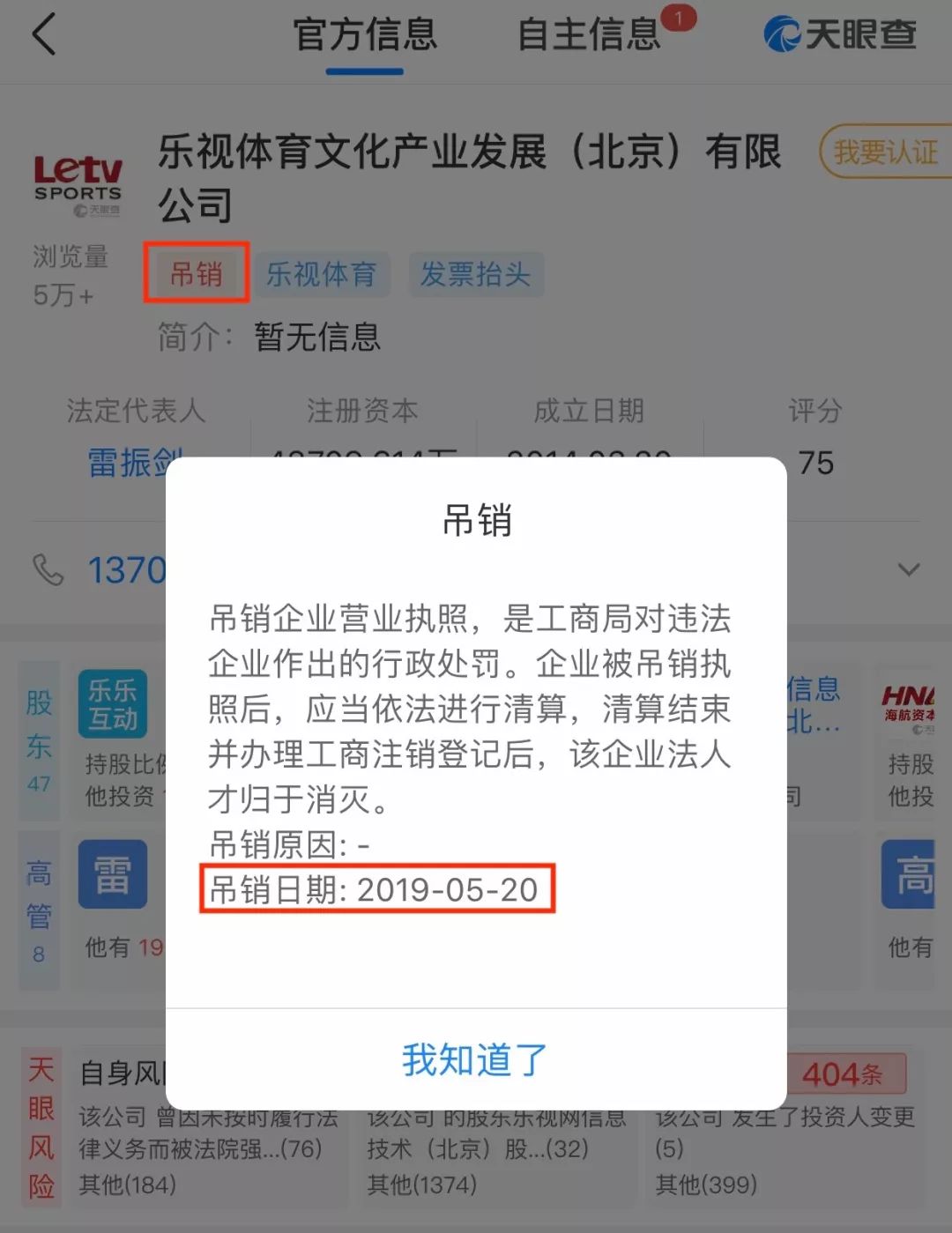This screenshot has height=1233, width=952.
Task: Dismiss the dialog with 我知道了
Action: click(x=475, y=1058)
